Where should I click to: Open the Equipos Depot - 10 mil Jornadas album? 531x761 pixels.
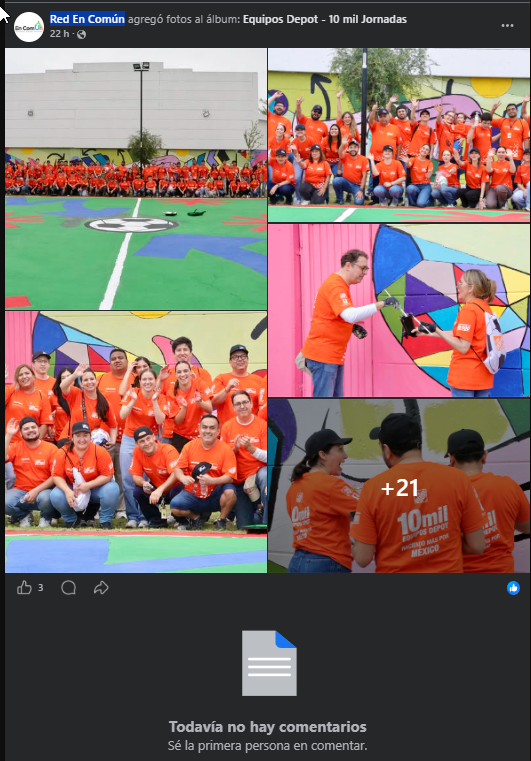point(325,19)
